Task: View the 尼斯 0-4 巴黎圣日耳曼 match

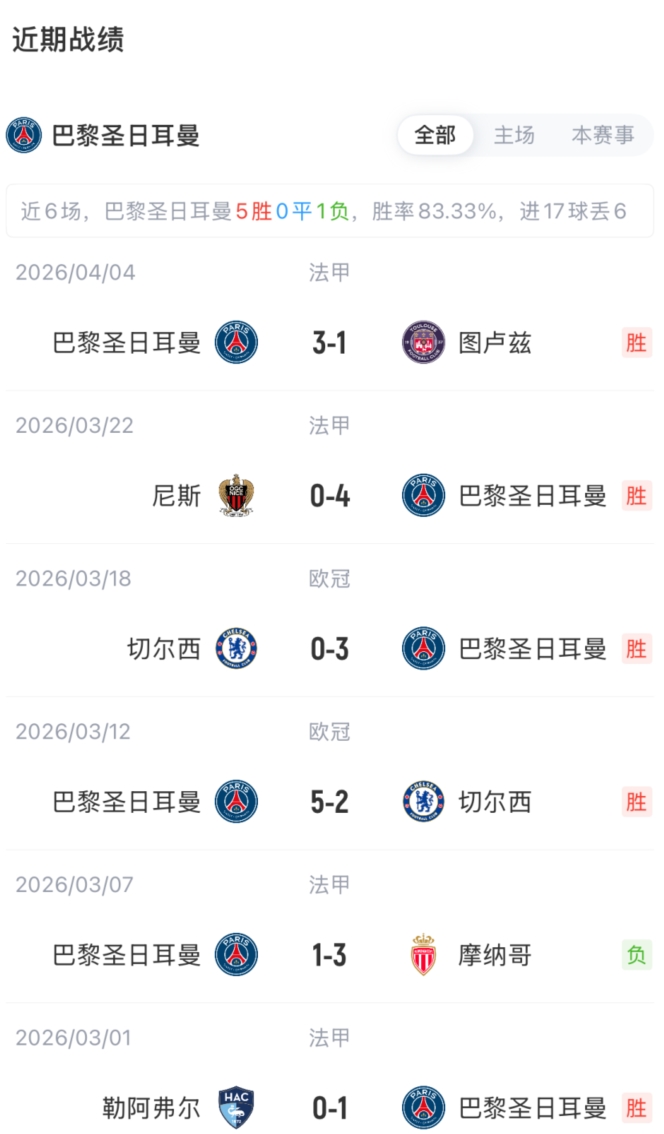Action: tap(329, 496)
